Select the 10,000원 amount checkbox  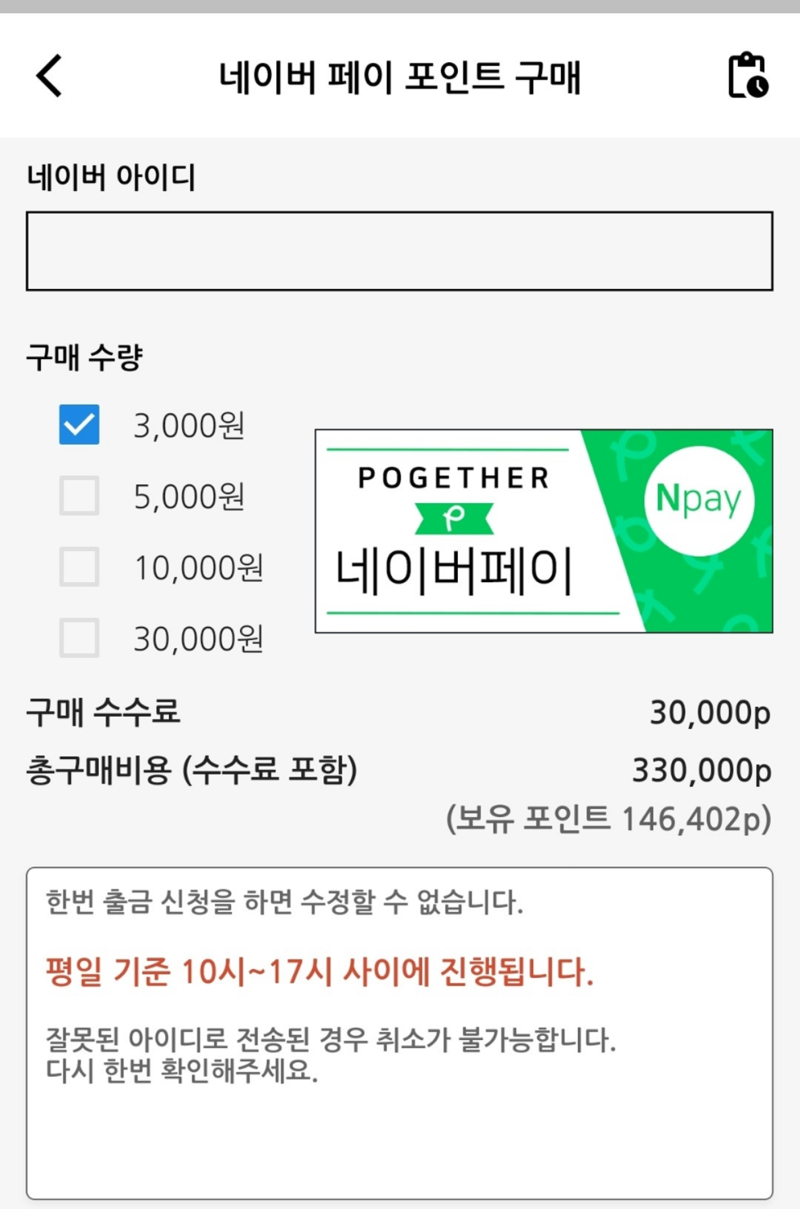[x=78, y=567]
